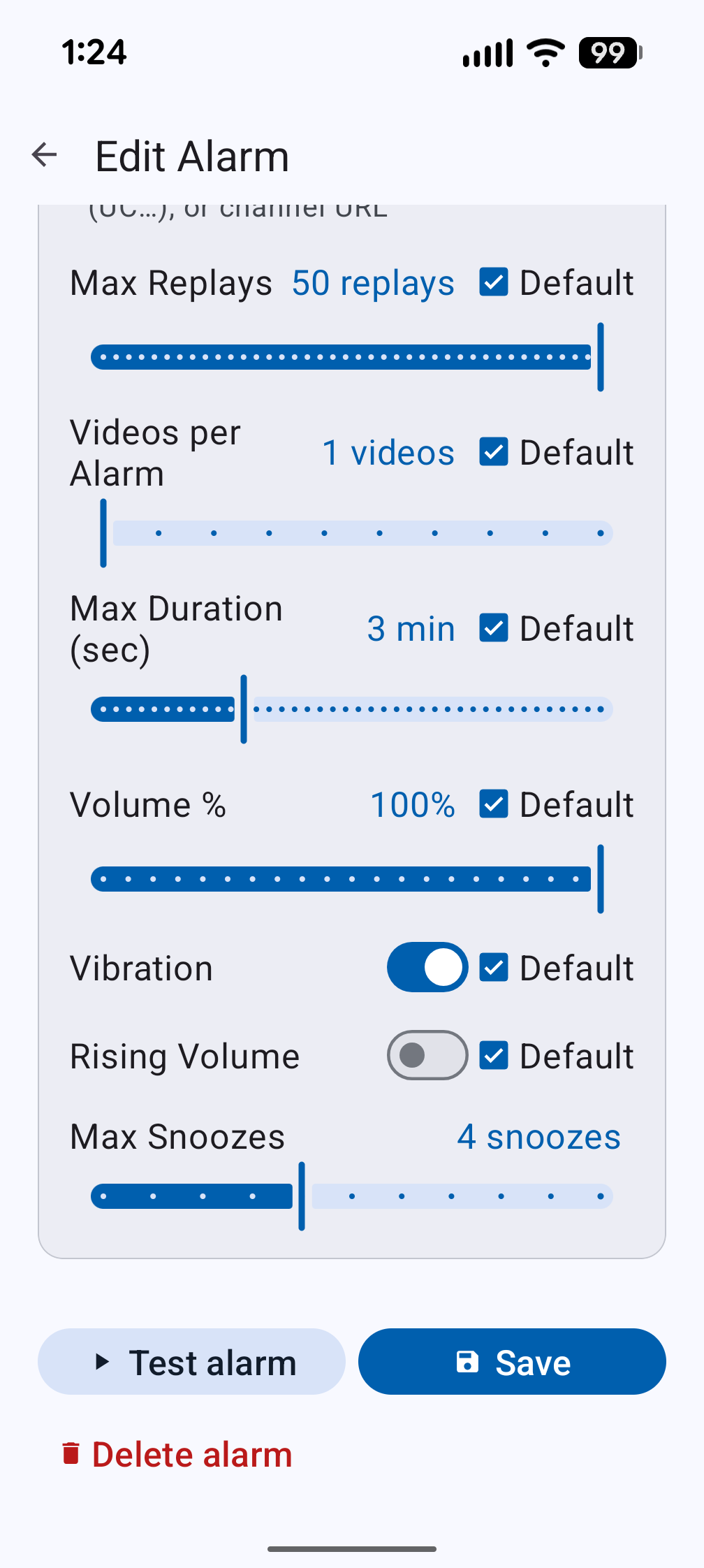Enable the Rising Volume switch

click(427, 1055)
